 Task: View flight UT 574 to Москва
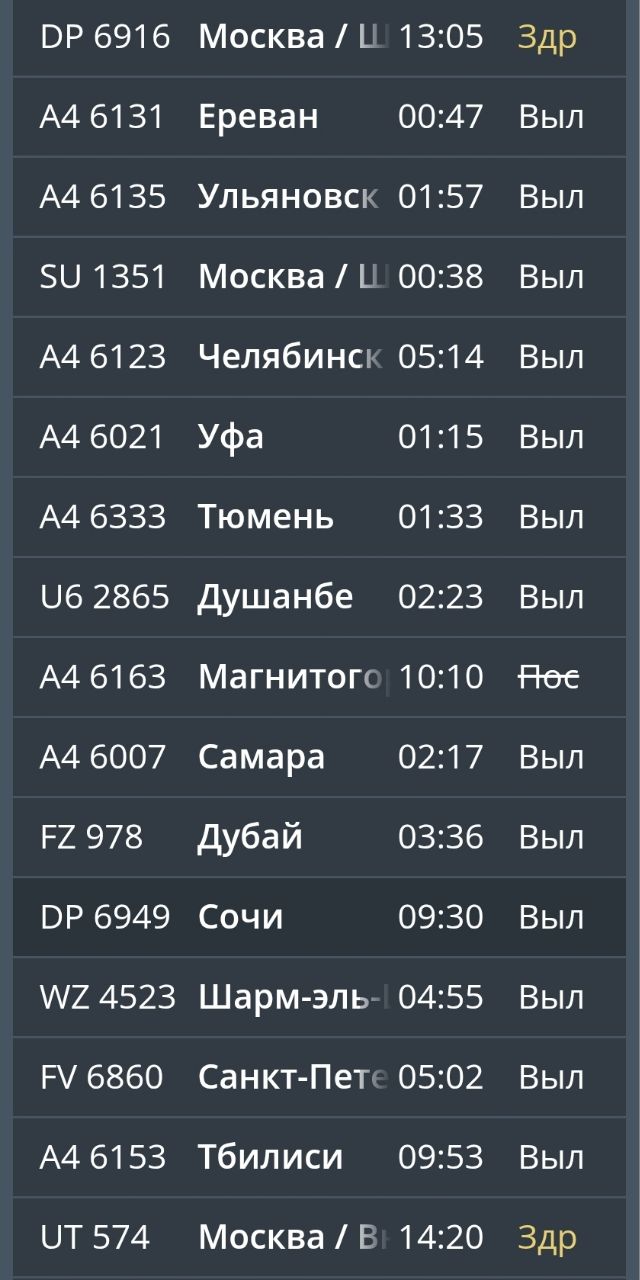(x=326, y=1237)
